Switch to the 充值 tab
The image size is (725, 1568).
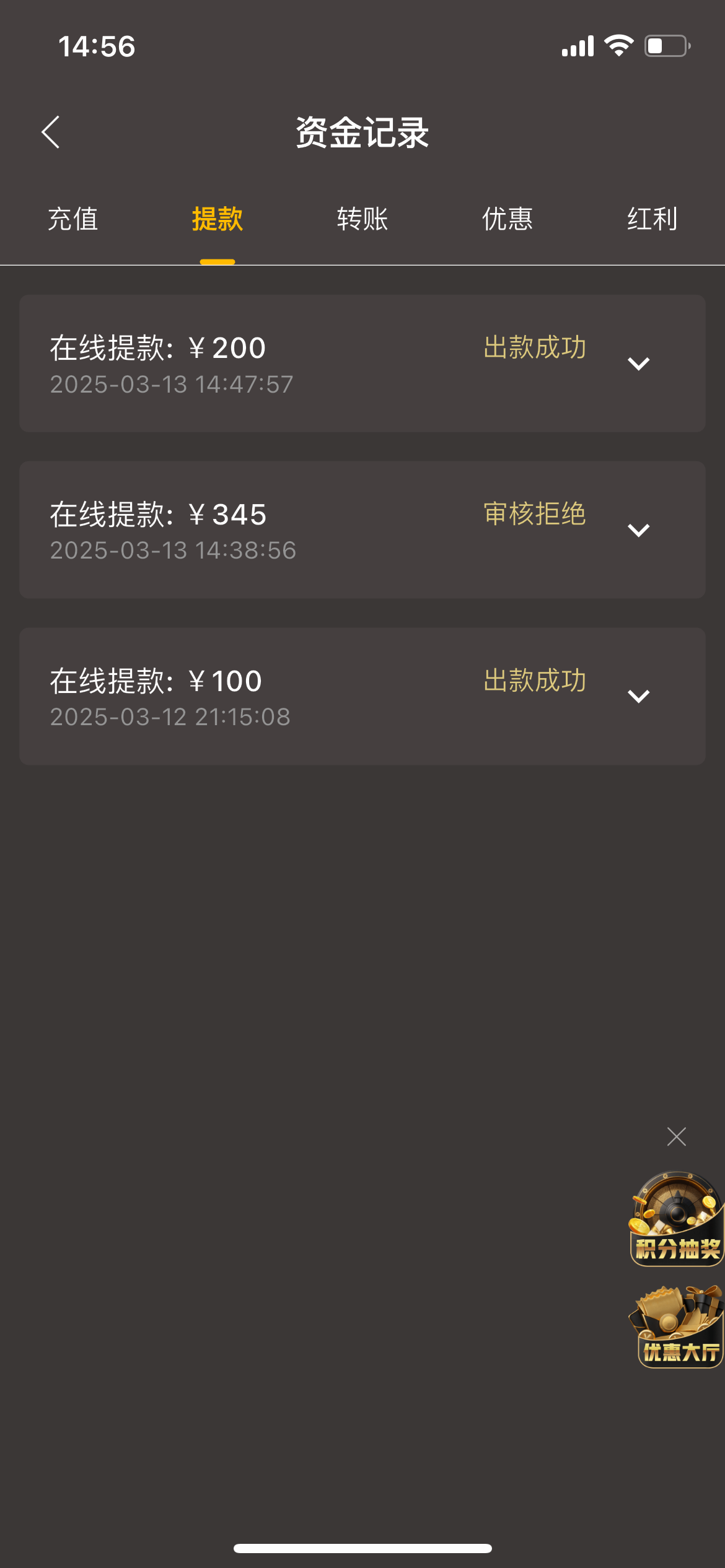click(73, 219)
